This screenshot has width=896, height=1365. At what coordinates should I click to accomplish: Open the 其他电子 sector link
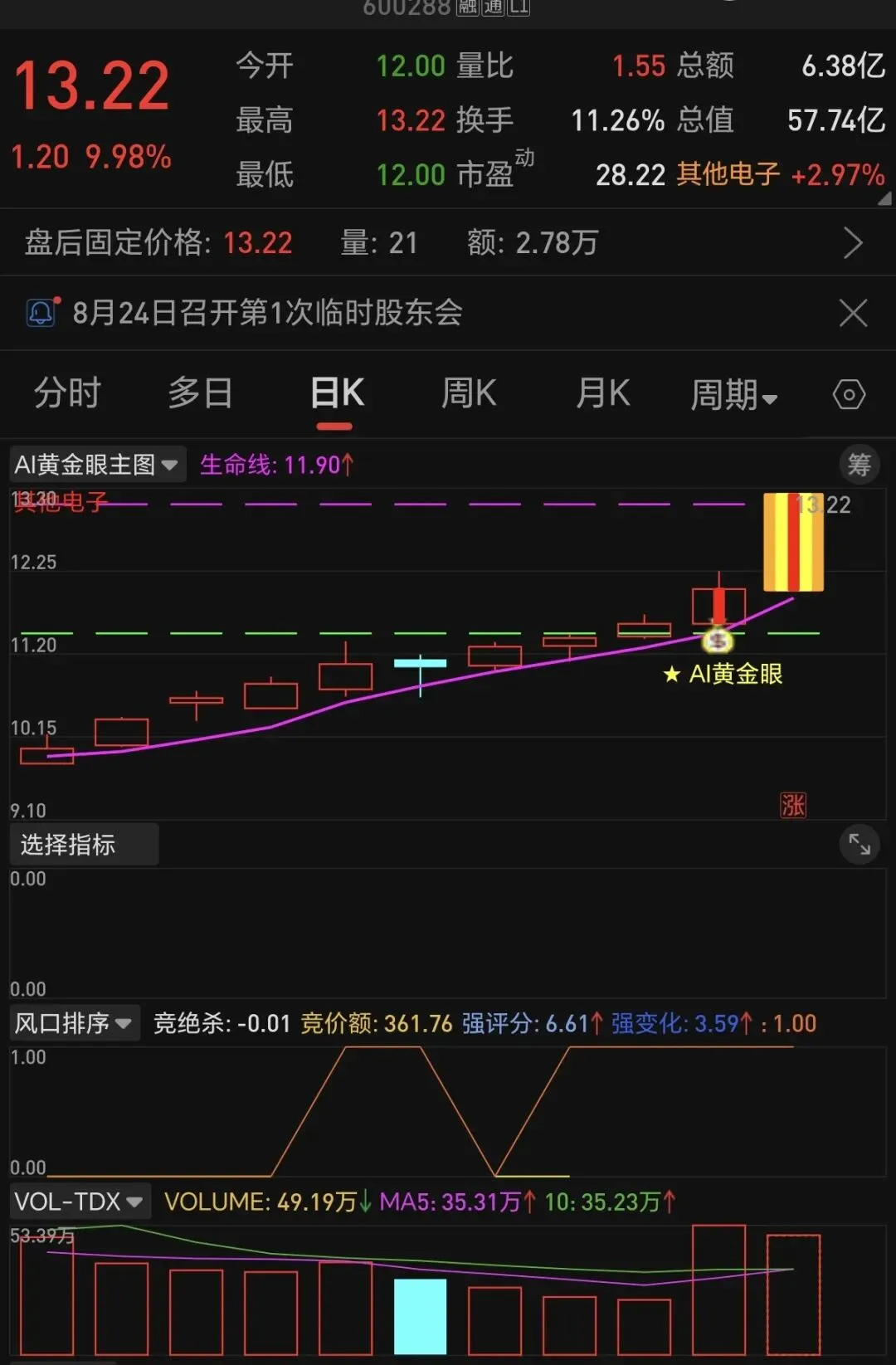point(728,174)
